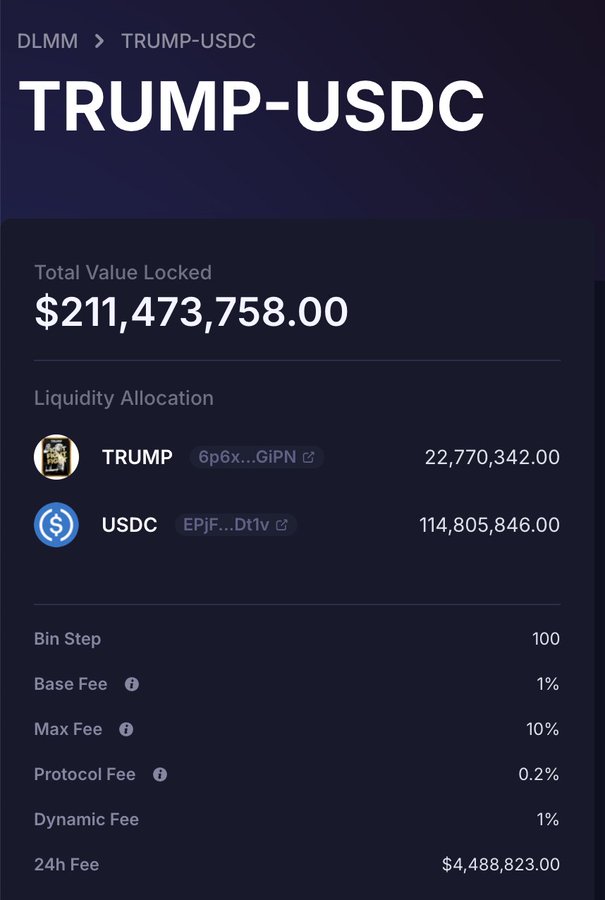Screen dimensions: 605x900
Task: Show info about Max Fee
Action: [126, 729]
